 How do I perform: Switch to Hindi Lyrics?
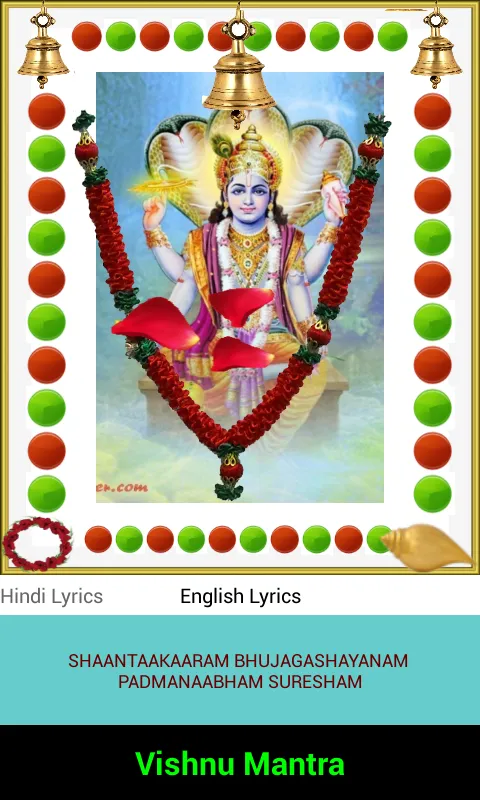click(x=52, y=596)
